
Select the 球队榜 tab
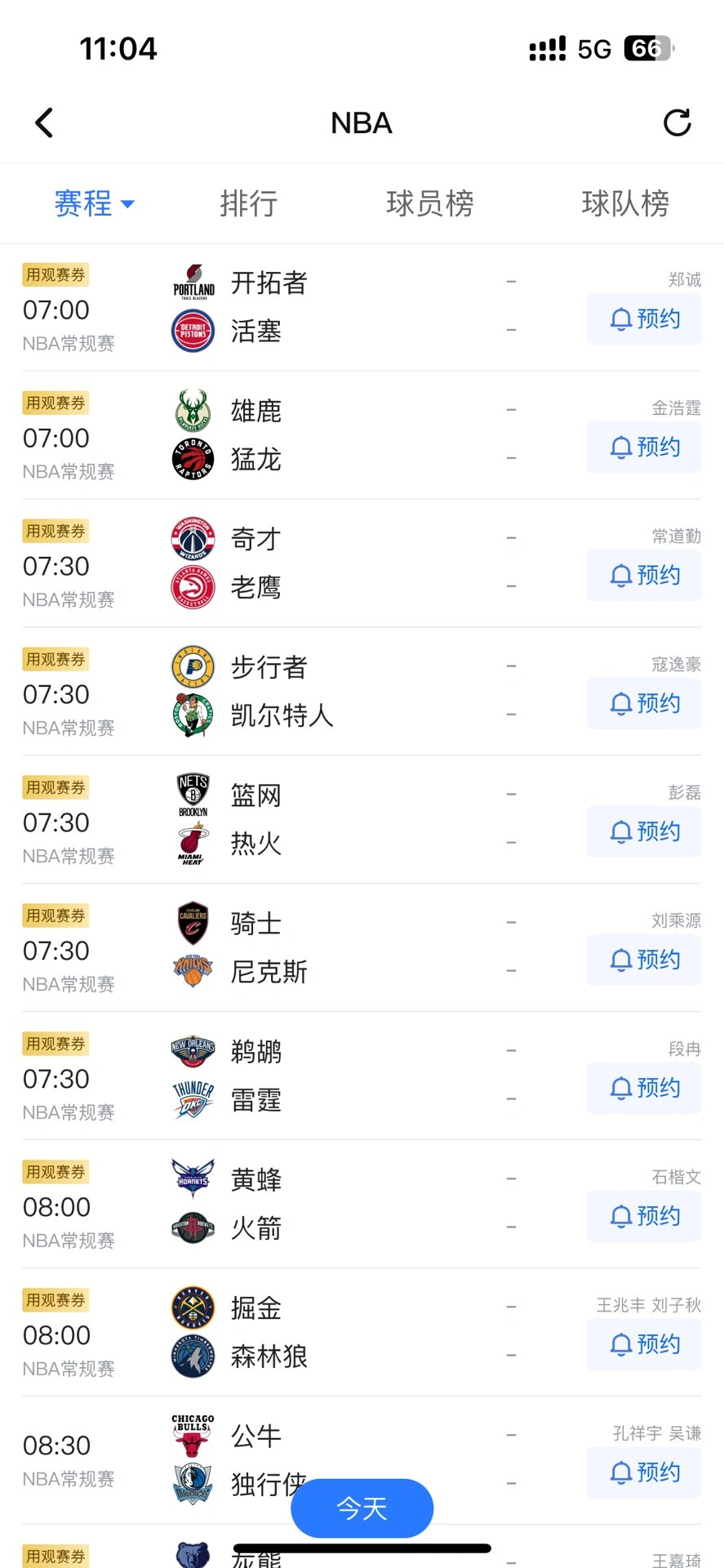pos(625,203)
